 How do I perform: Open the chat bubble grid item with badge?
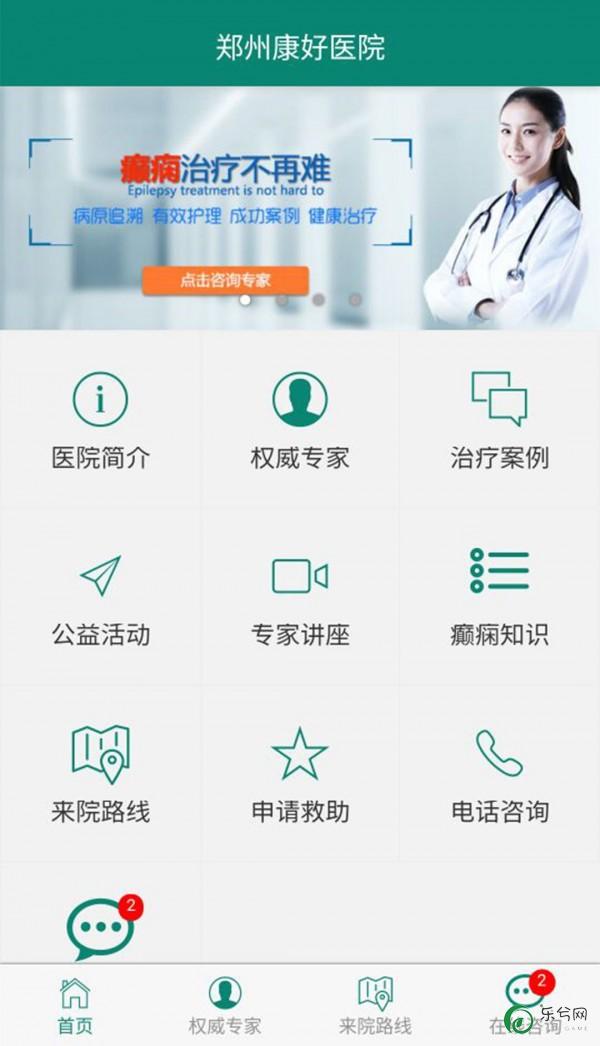coord(100,928)
